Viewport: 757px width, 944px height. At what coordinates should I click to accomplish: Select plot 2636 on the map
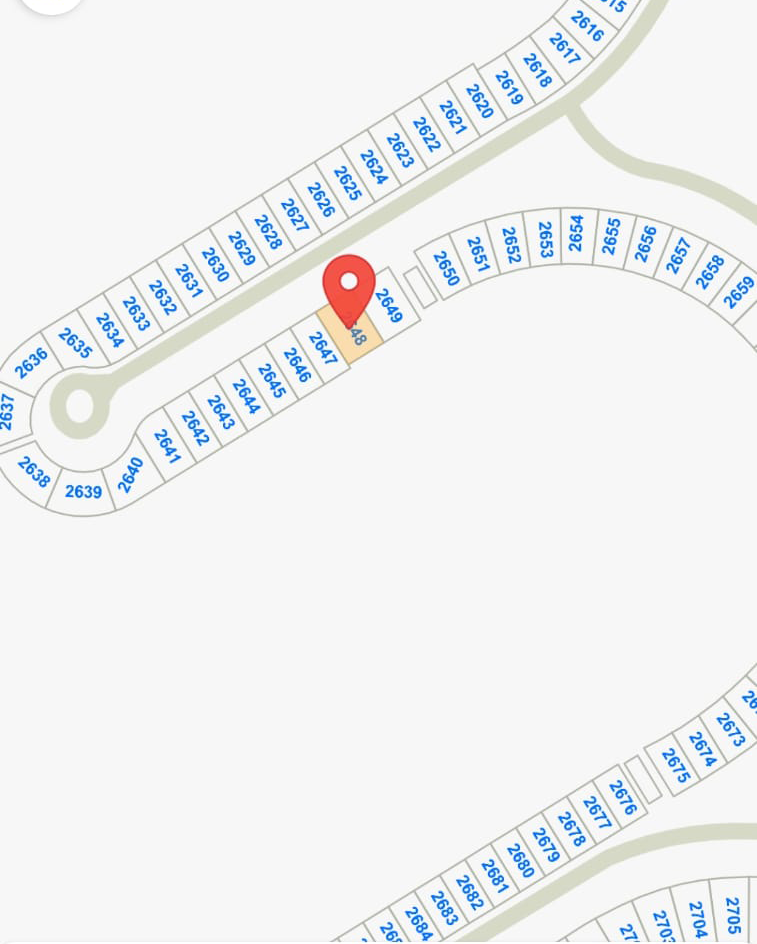(31, 362)
